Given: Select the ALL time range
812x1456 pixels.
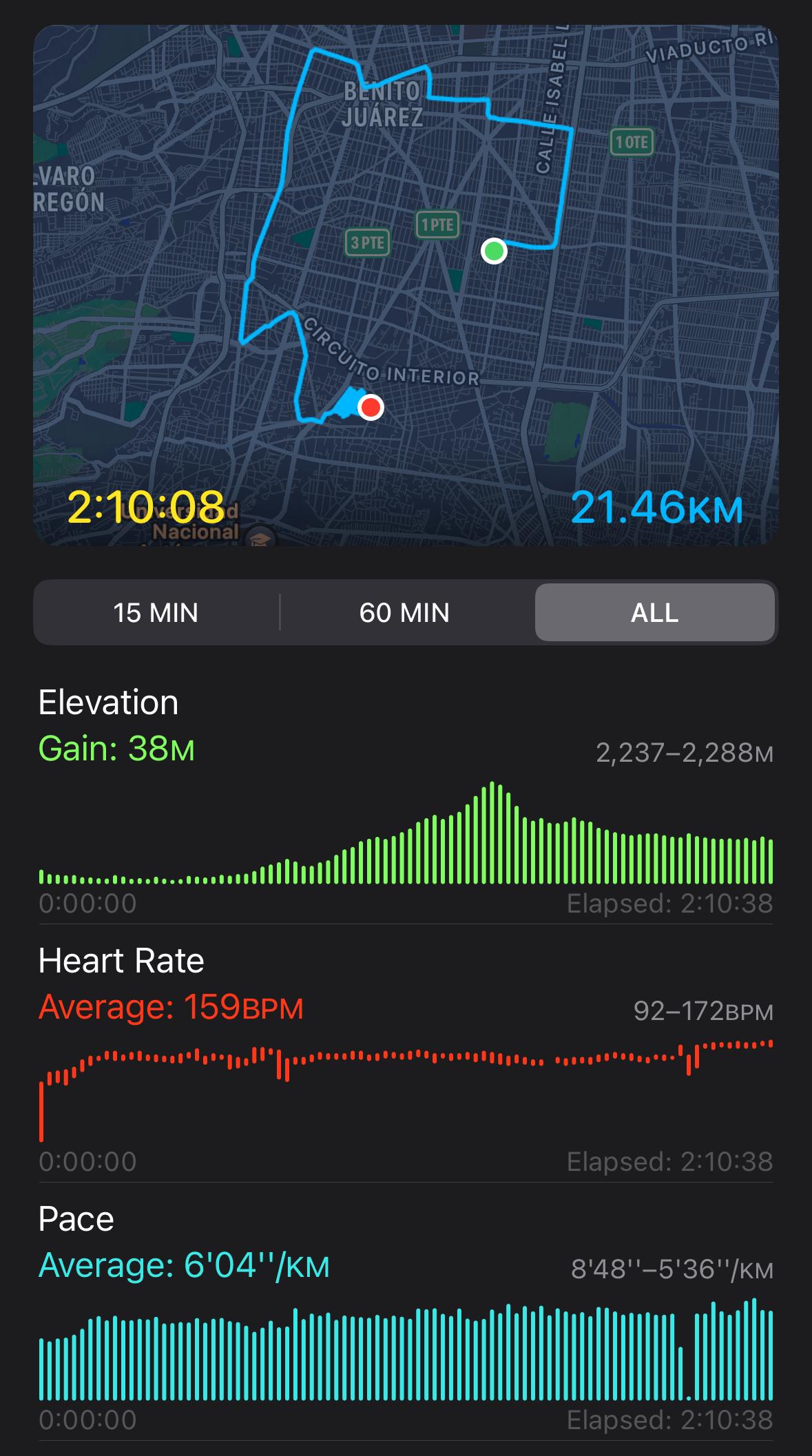Looking at the screenshot, I should click(655, 612).
